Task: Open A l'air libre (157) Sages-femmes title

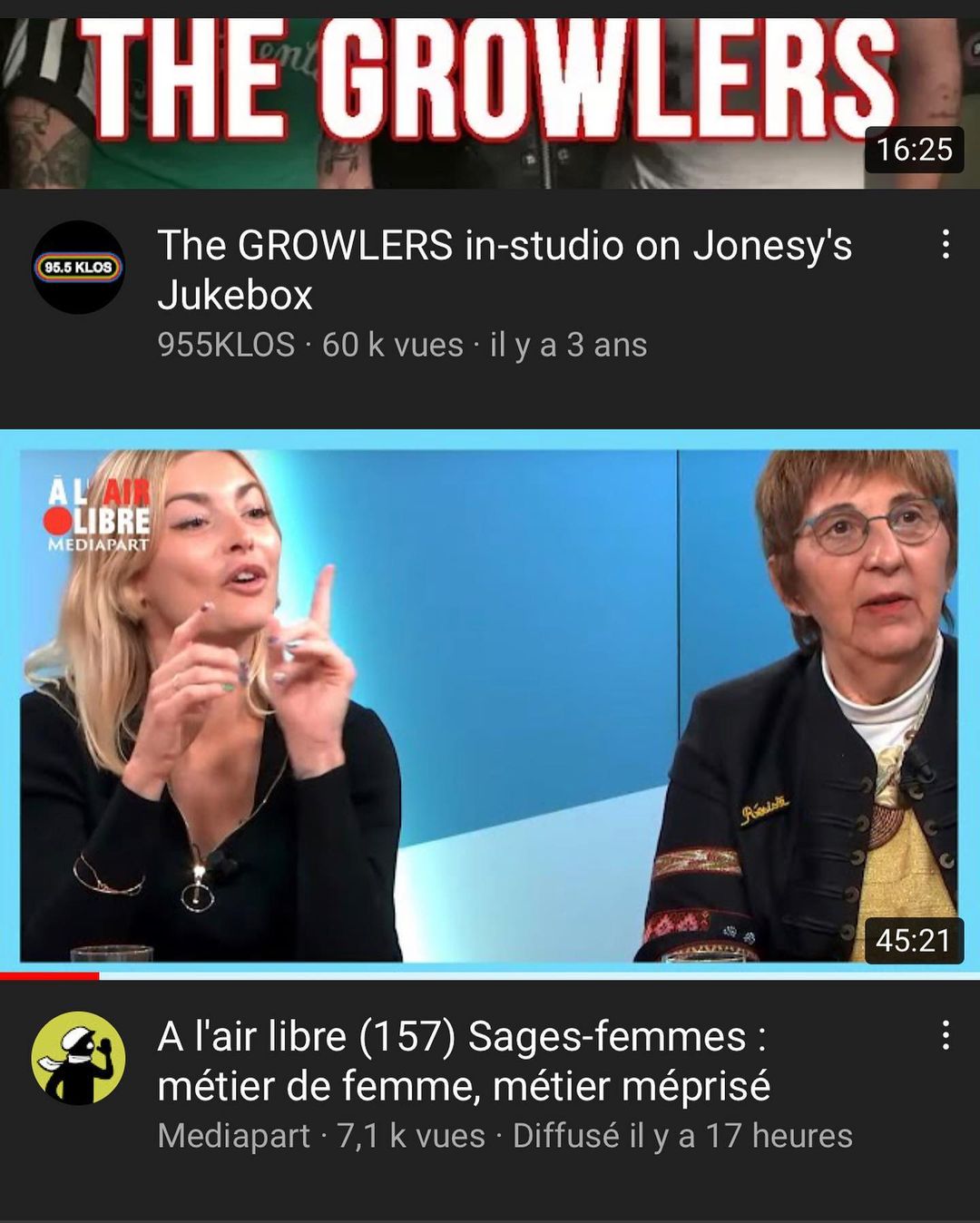Action: coord(464,1061)
